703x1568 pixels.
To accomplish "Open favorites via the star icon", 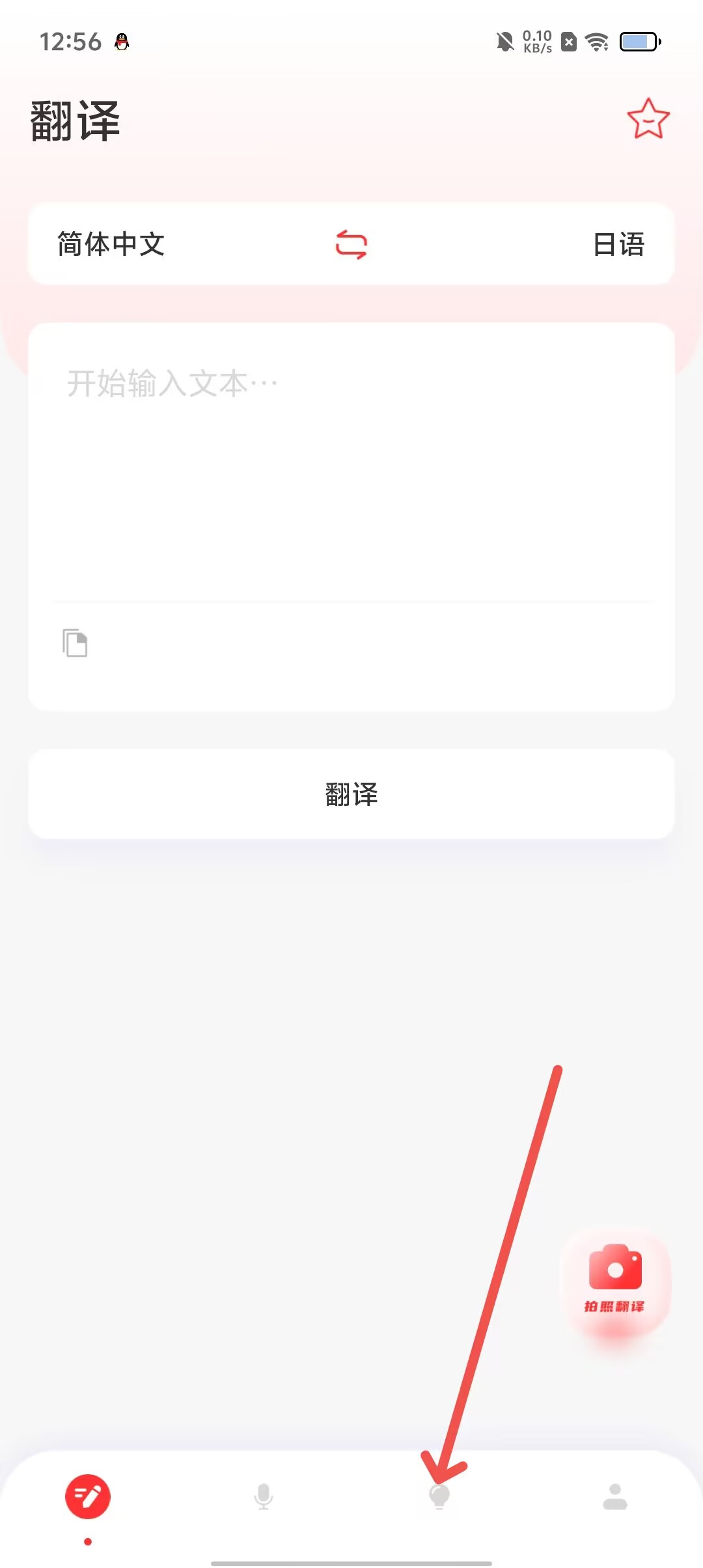I will 648,119.
